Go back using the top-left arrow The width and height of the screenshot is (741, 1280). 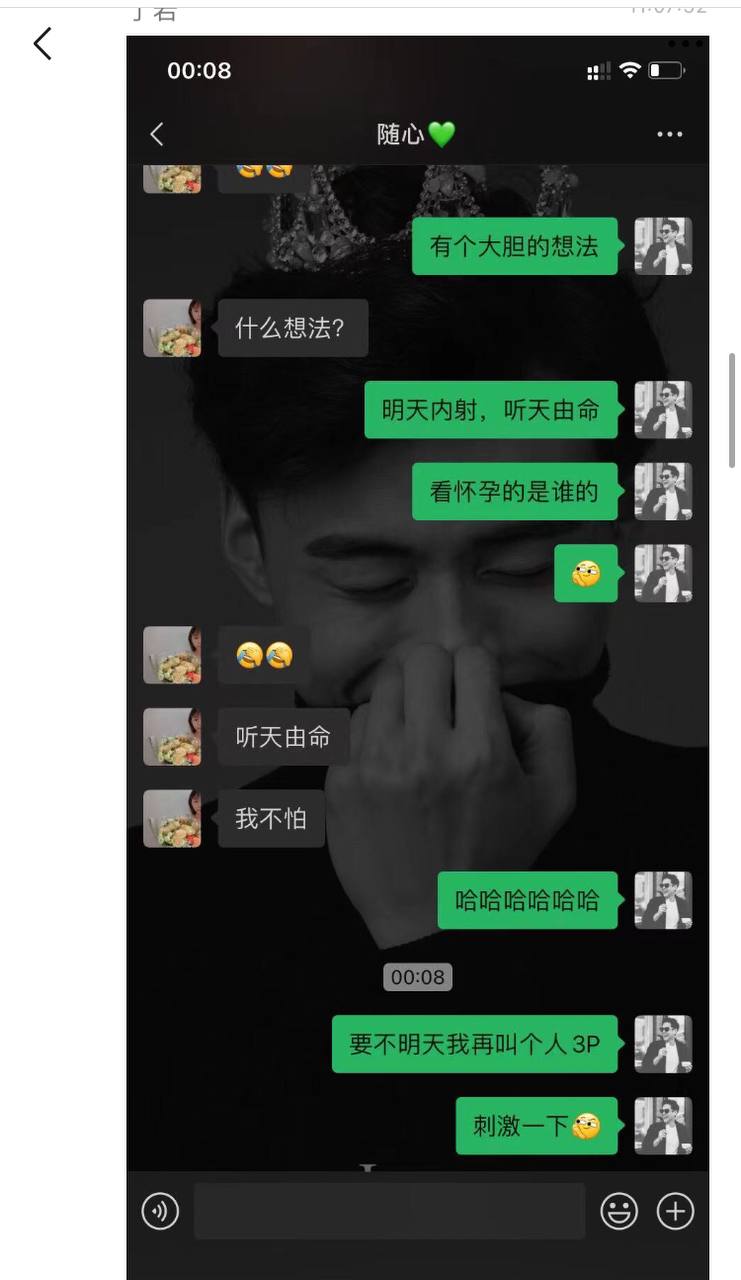click(x=42, y=44)
